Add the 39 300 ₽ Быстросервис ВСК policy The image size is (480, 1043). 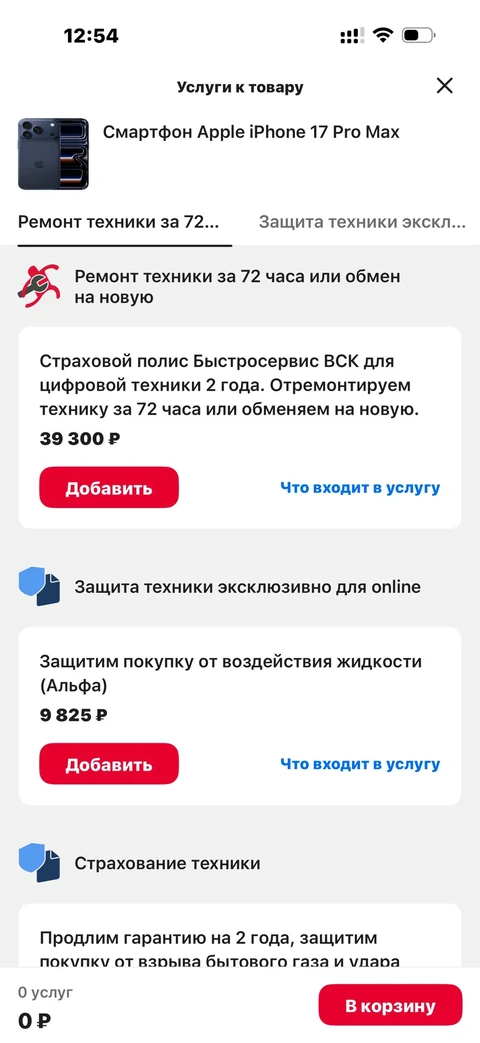pyautogui.click(x=109, y=488)
